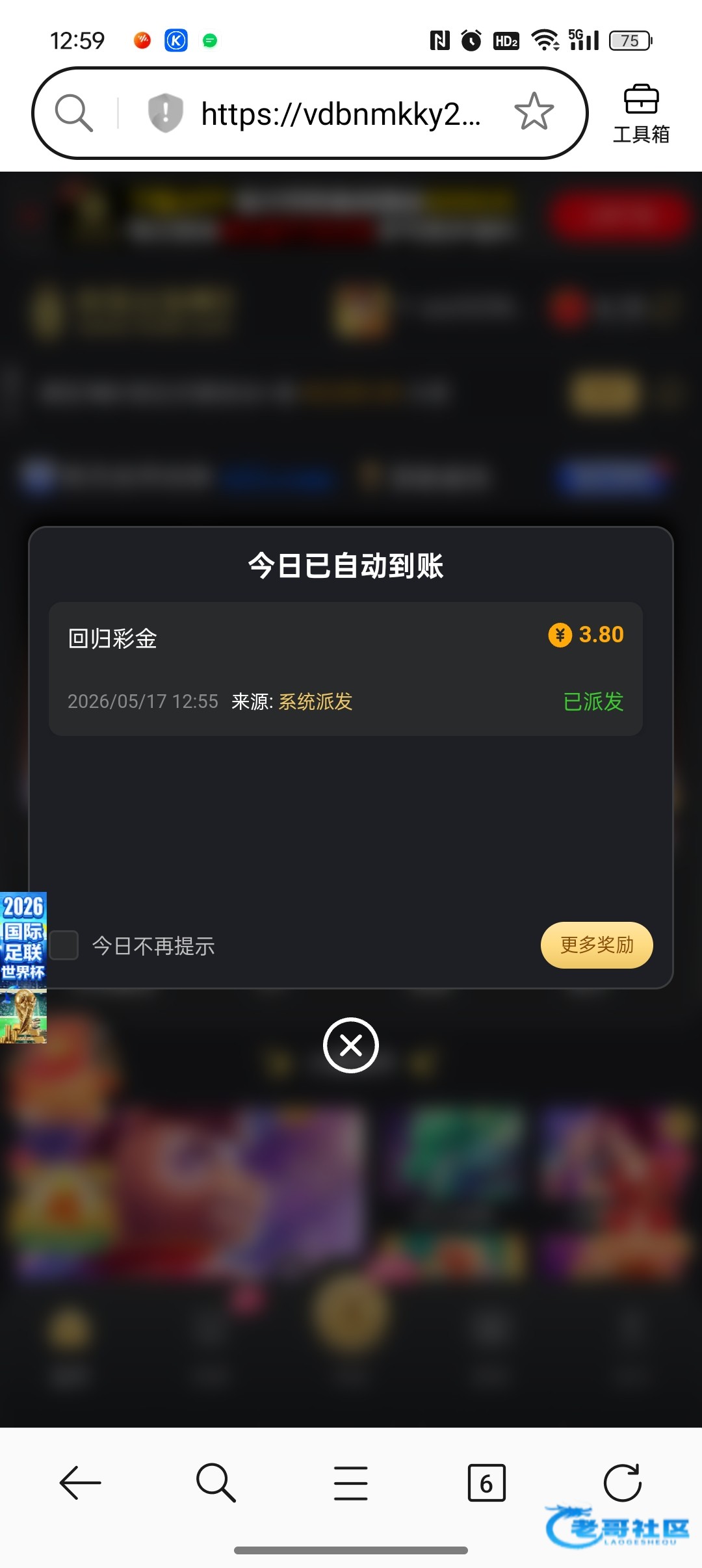Bookmark this page with the star
Viewport: 702px width, 1568px height.
click(534, 112)
